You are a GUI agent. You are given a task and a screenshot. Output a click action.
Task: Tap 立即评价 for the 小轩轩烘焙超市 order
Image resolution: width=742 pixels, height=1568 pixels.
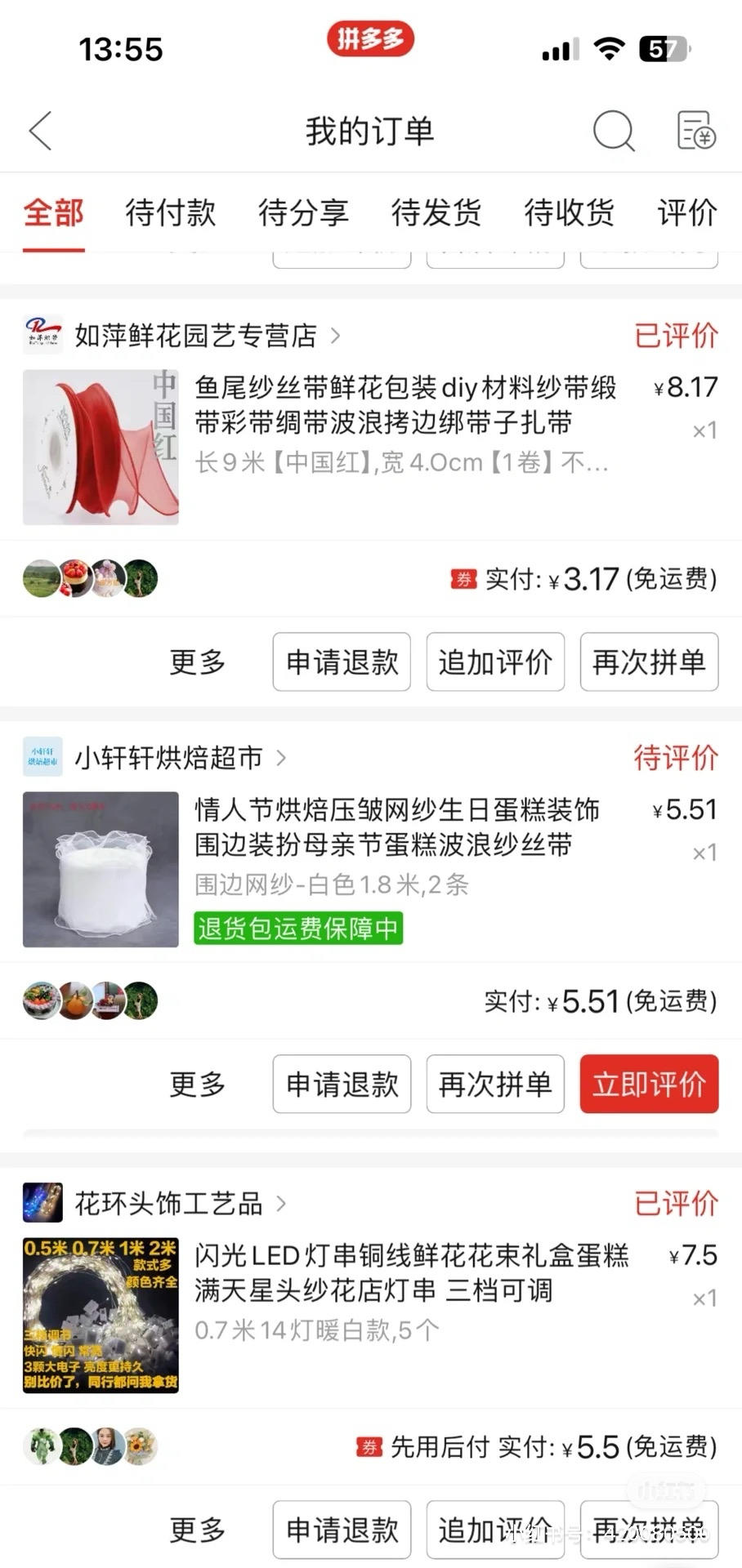[x=649, y=1084]
